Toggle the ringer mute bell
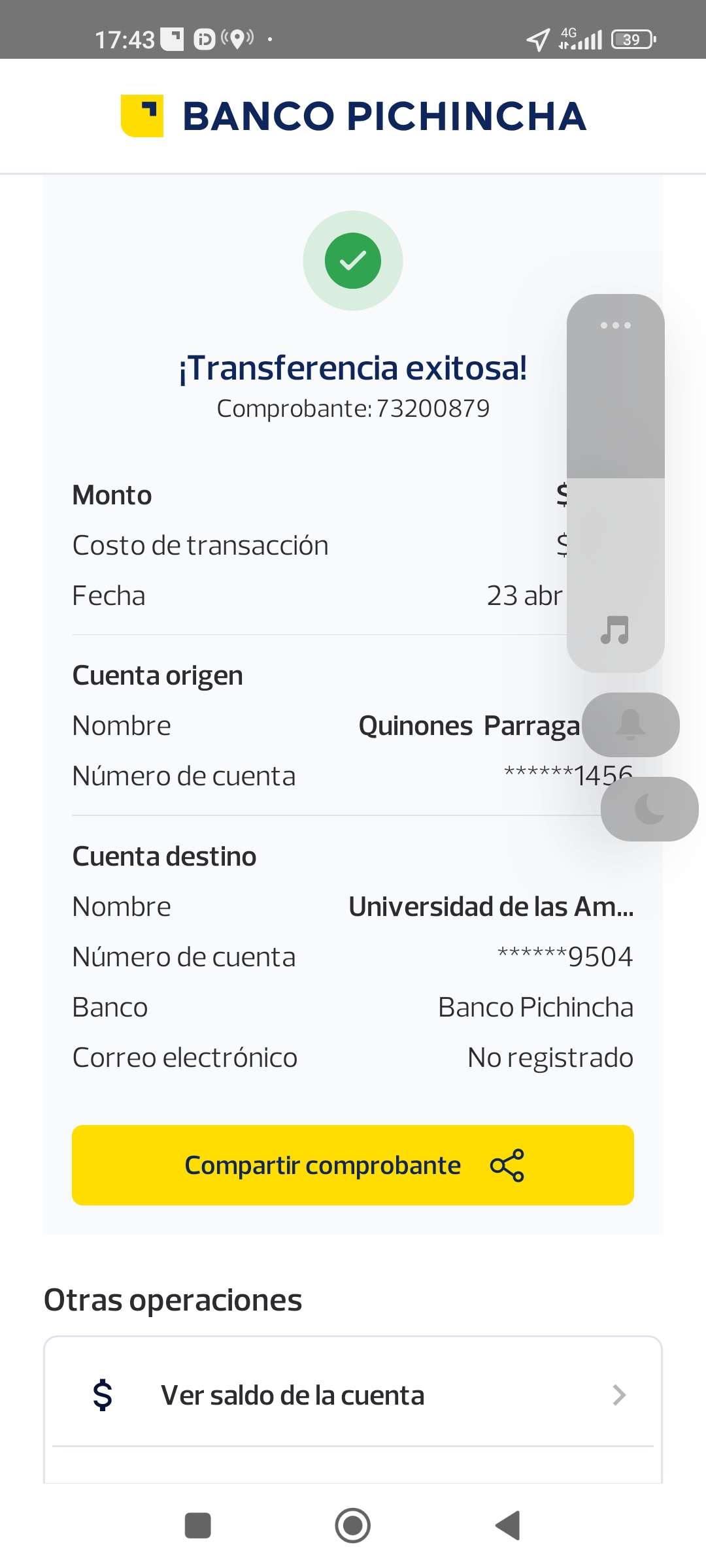Viewport: 706px width, 1568px height. [x=630, y=725]
